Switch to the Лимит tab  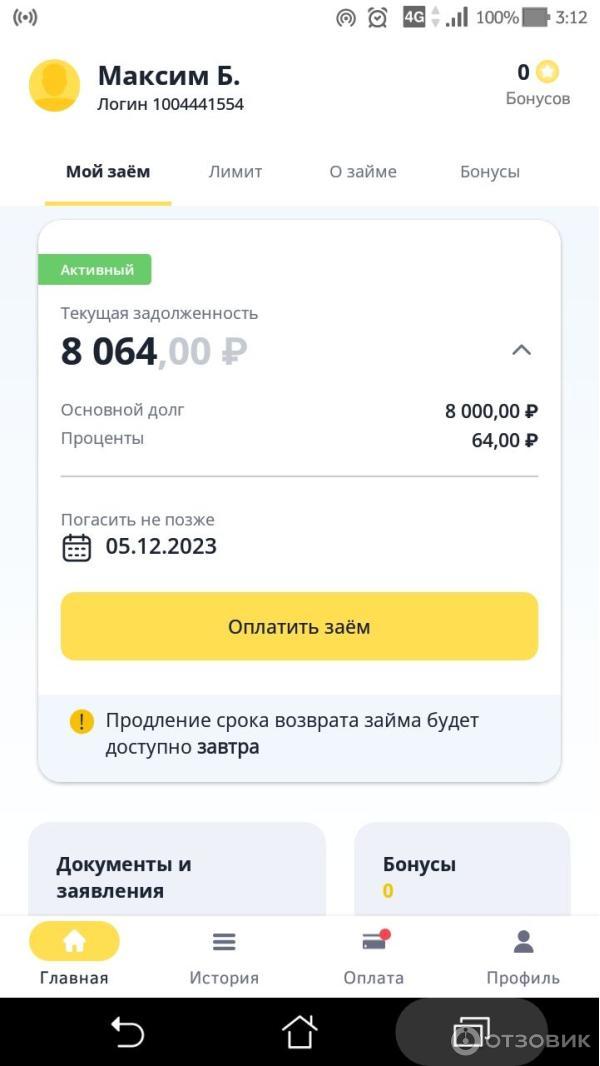[x=235, y=172]
